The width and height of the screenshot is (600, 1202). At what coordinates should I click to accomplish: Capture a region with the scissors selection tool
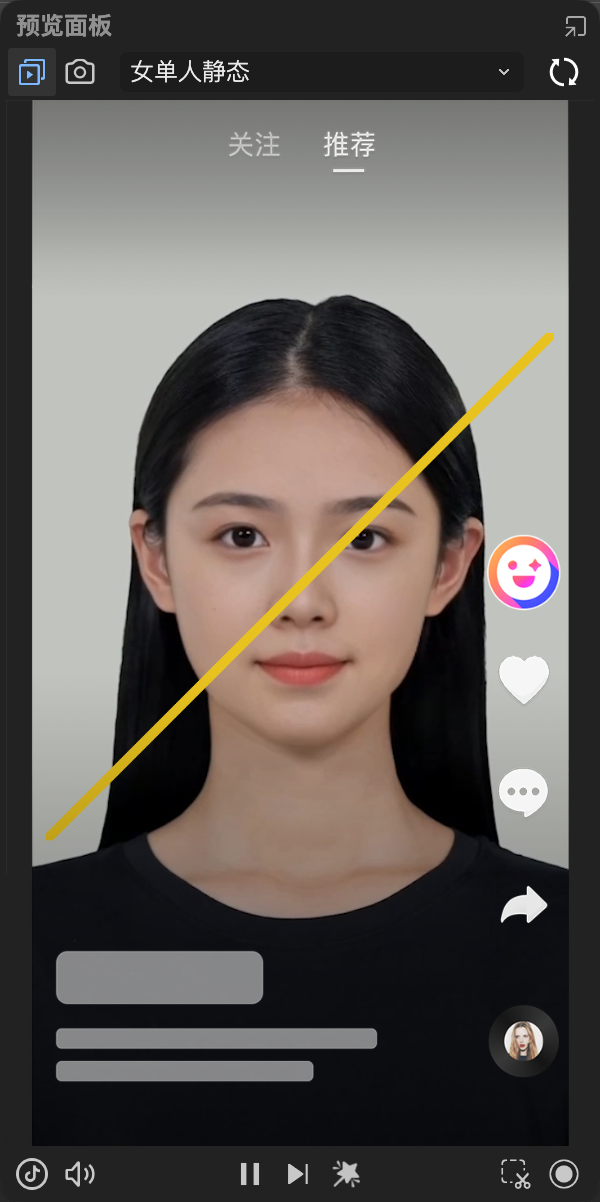(x=516, y=1174)
